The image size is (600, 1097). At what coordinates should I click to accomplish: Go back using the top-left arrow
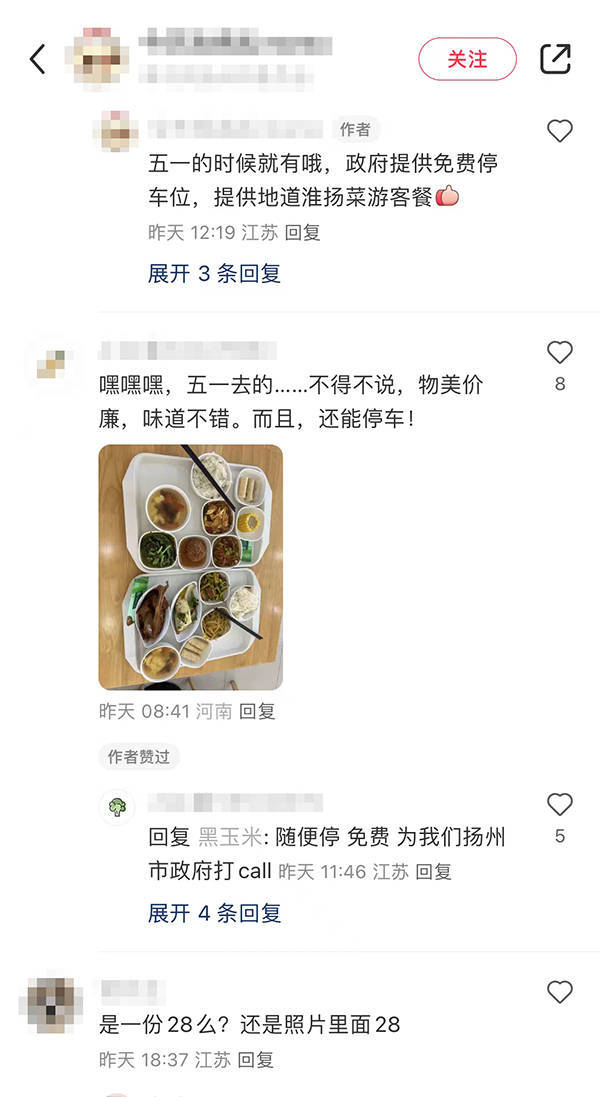[38, 59]
